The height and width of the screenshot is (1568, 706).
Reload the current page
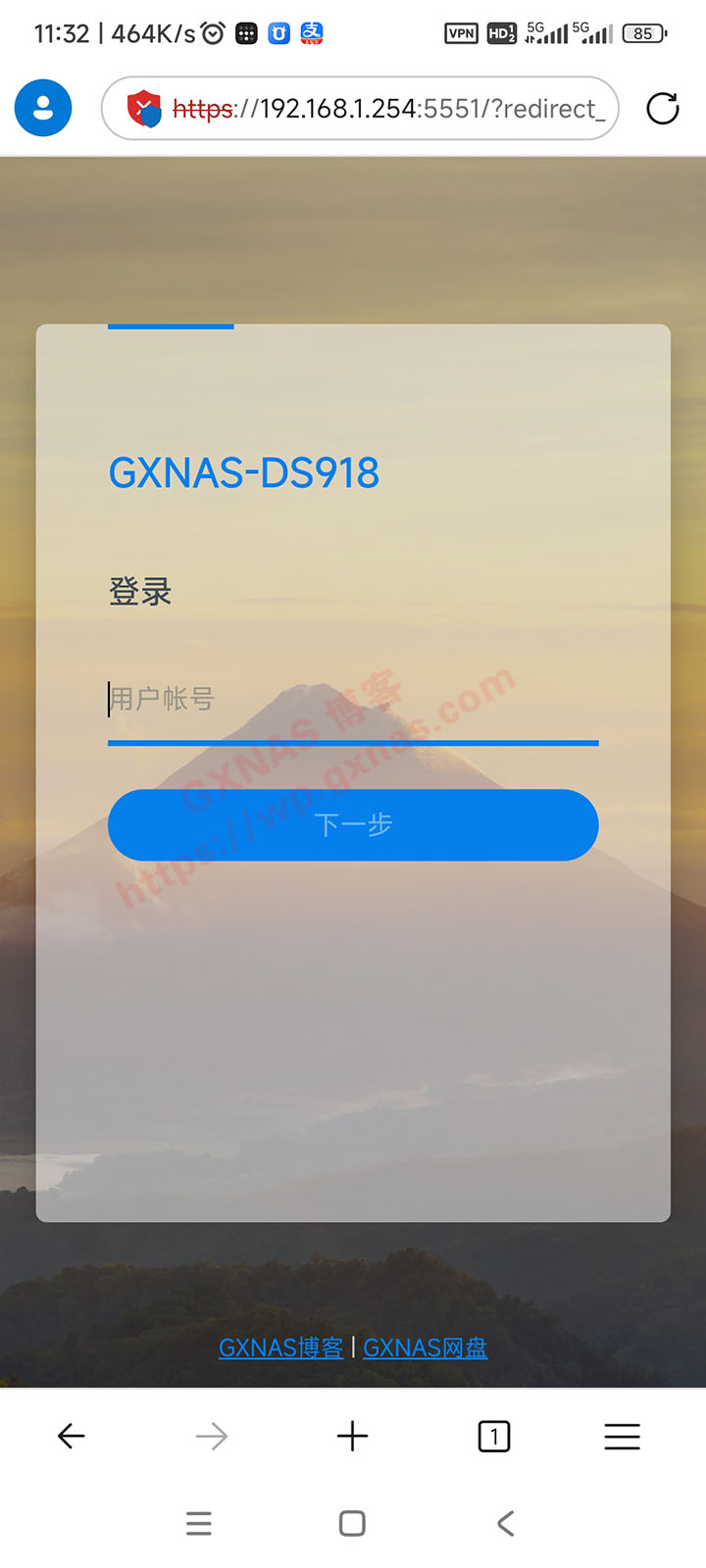(x=663, y=108)
